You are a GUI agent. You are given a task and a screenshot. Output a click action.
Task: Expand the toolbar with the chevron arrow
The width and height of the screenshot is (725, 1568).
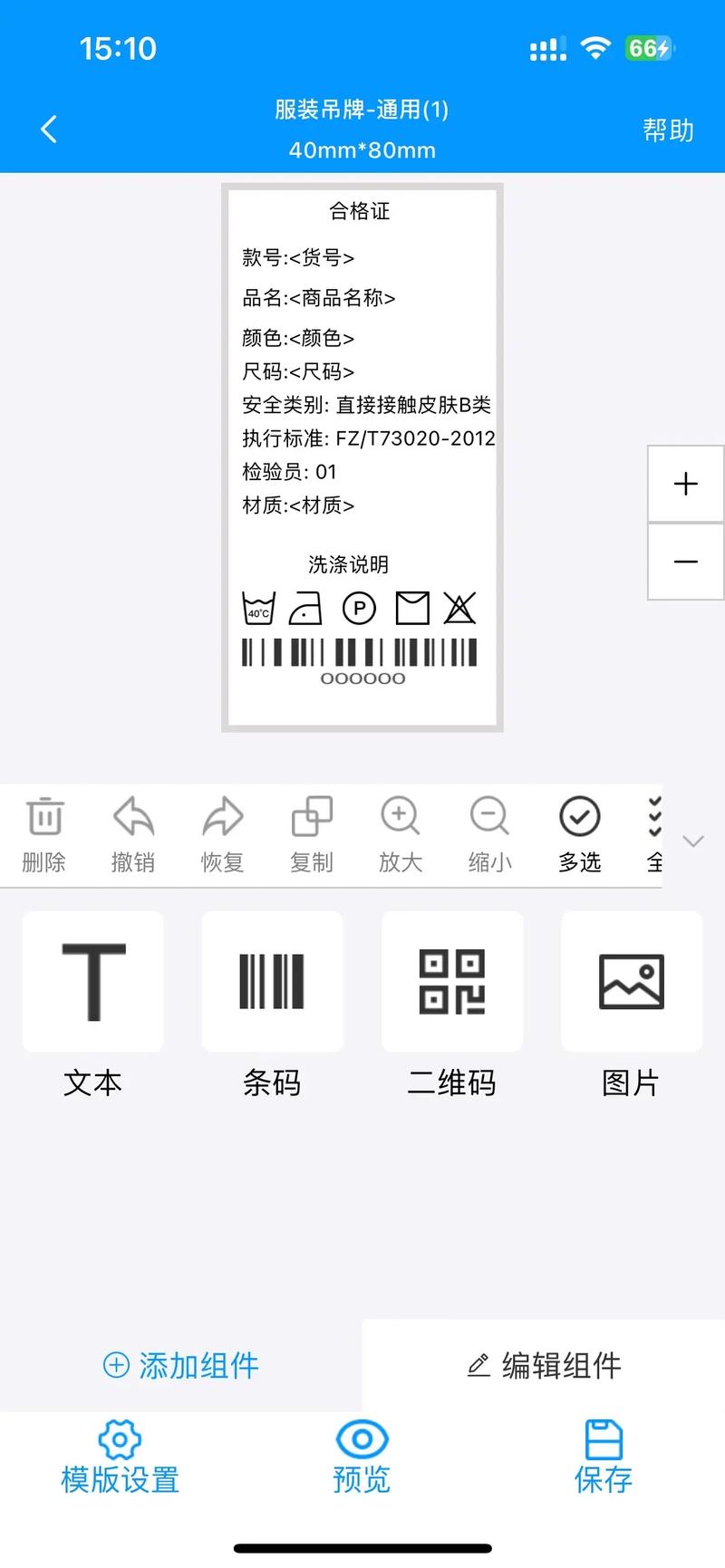[694, 840]
